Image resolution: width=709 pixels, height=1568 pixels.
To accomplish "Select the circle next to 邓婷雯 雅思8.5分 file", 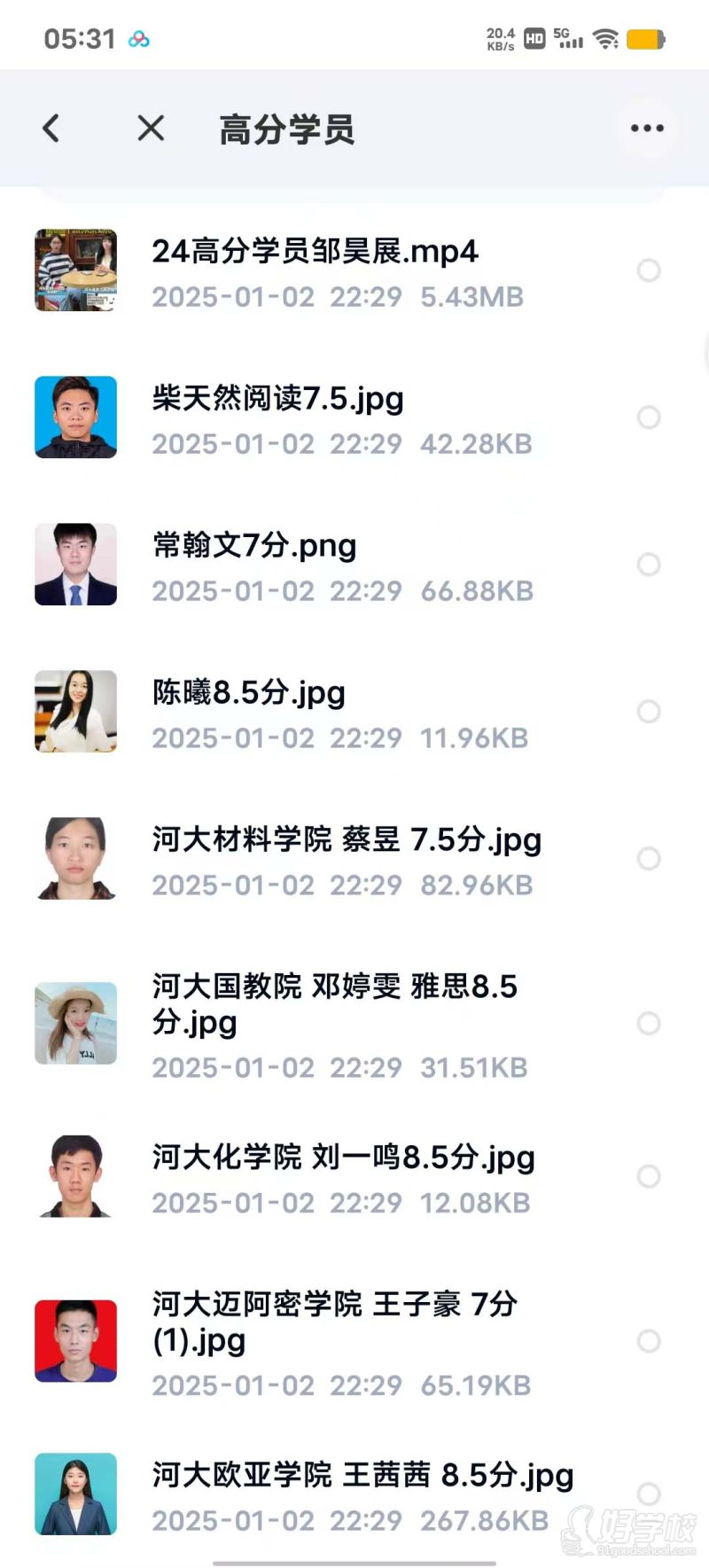I will (649, 1024).
